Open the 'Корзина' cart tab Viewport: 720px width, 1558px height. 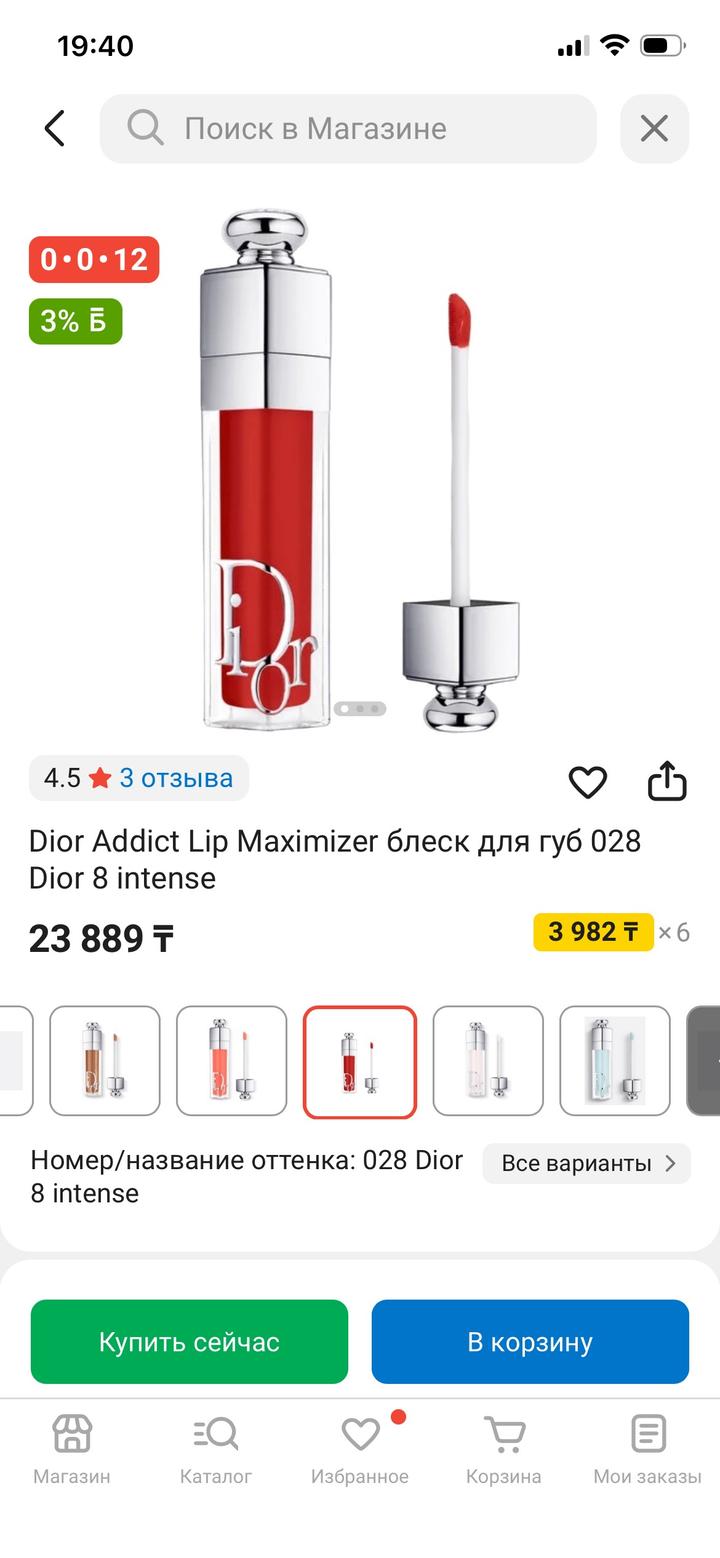504,1449
